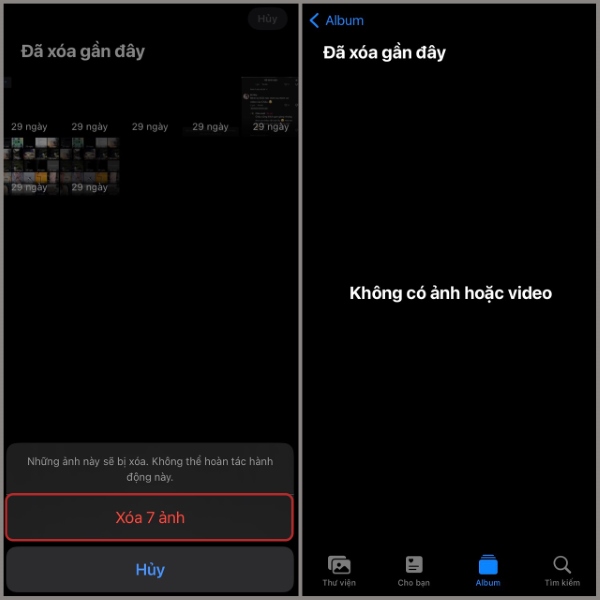Tap the dimmed Hủy at the top corner
The image size is (600, 600).
tap(266, 19)
